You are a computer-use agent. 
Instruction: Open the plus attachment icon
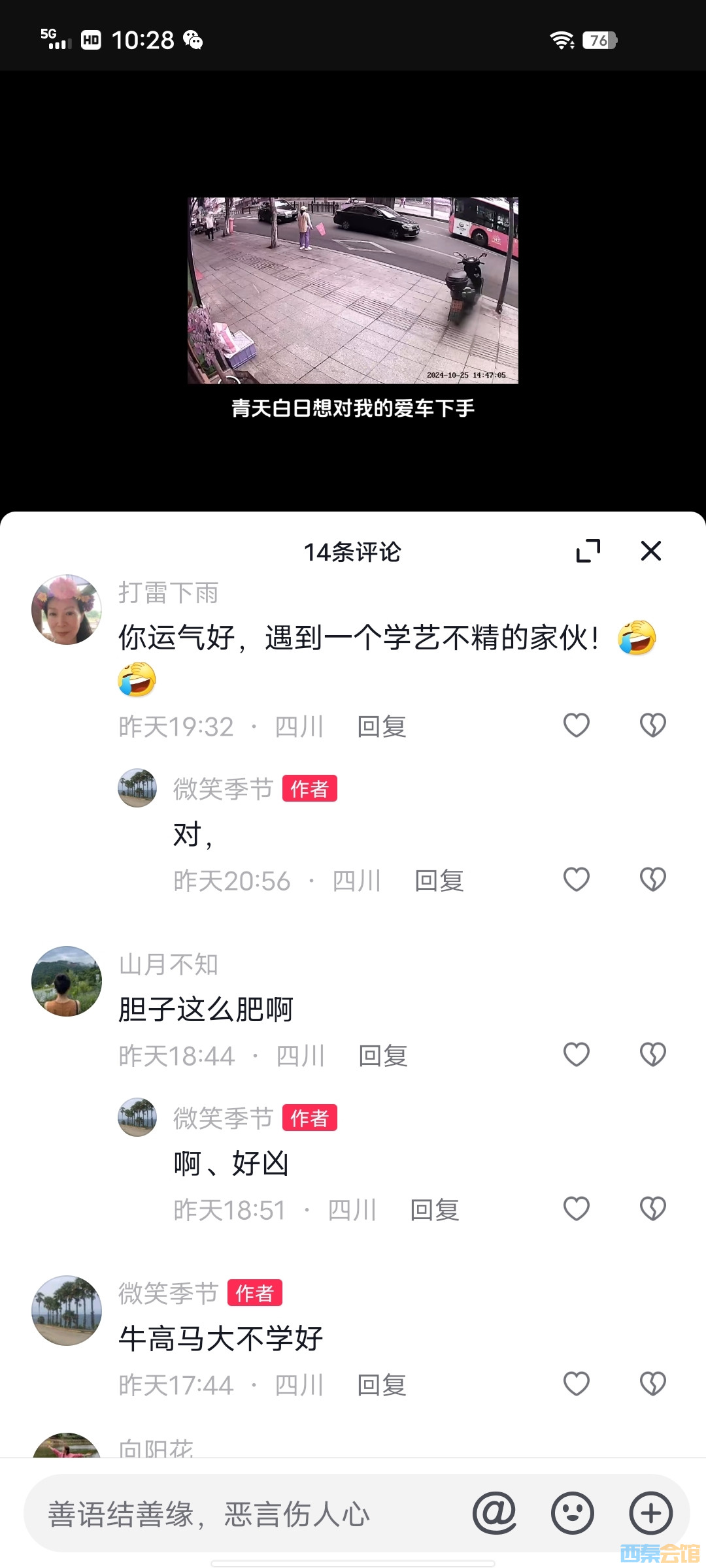[650, 1513]
